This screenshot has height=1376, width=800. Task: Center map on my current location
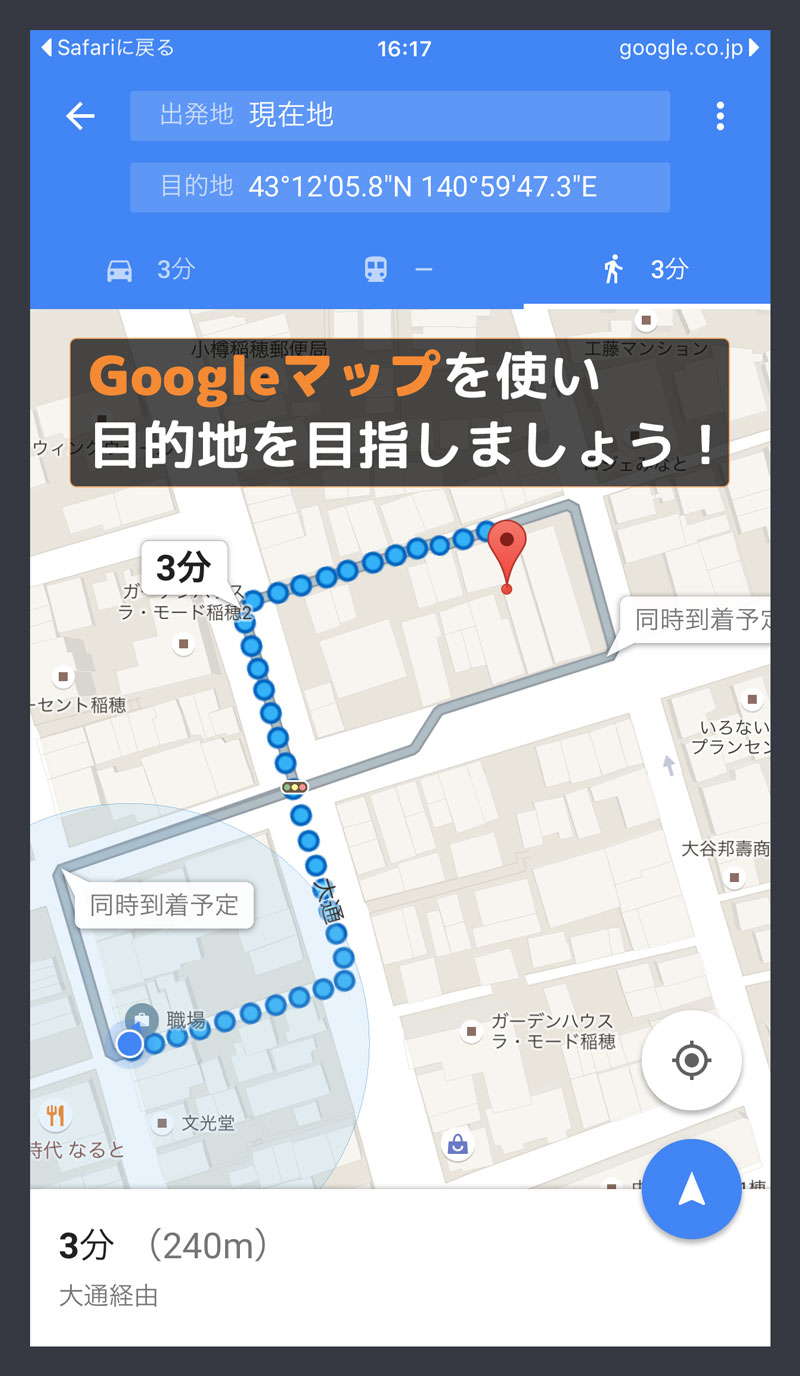[692, 1060]
